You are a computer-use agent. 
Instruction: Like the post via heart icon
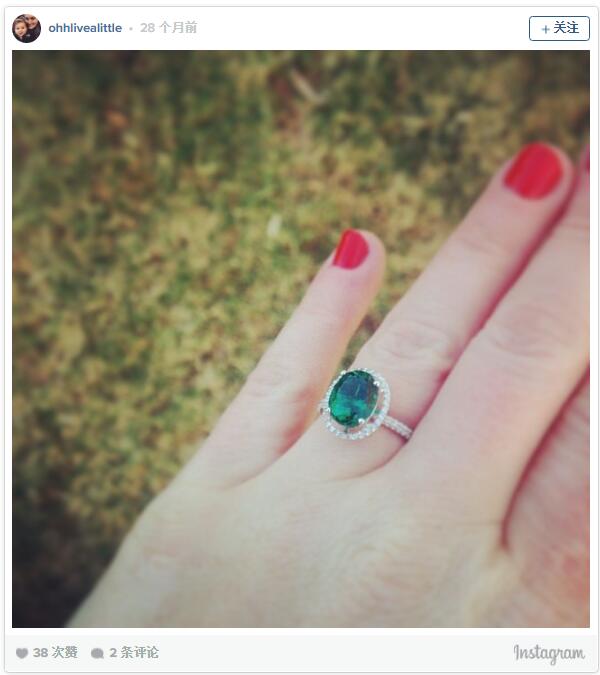(x=22, y=653)
